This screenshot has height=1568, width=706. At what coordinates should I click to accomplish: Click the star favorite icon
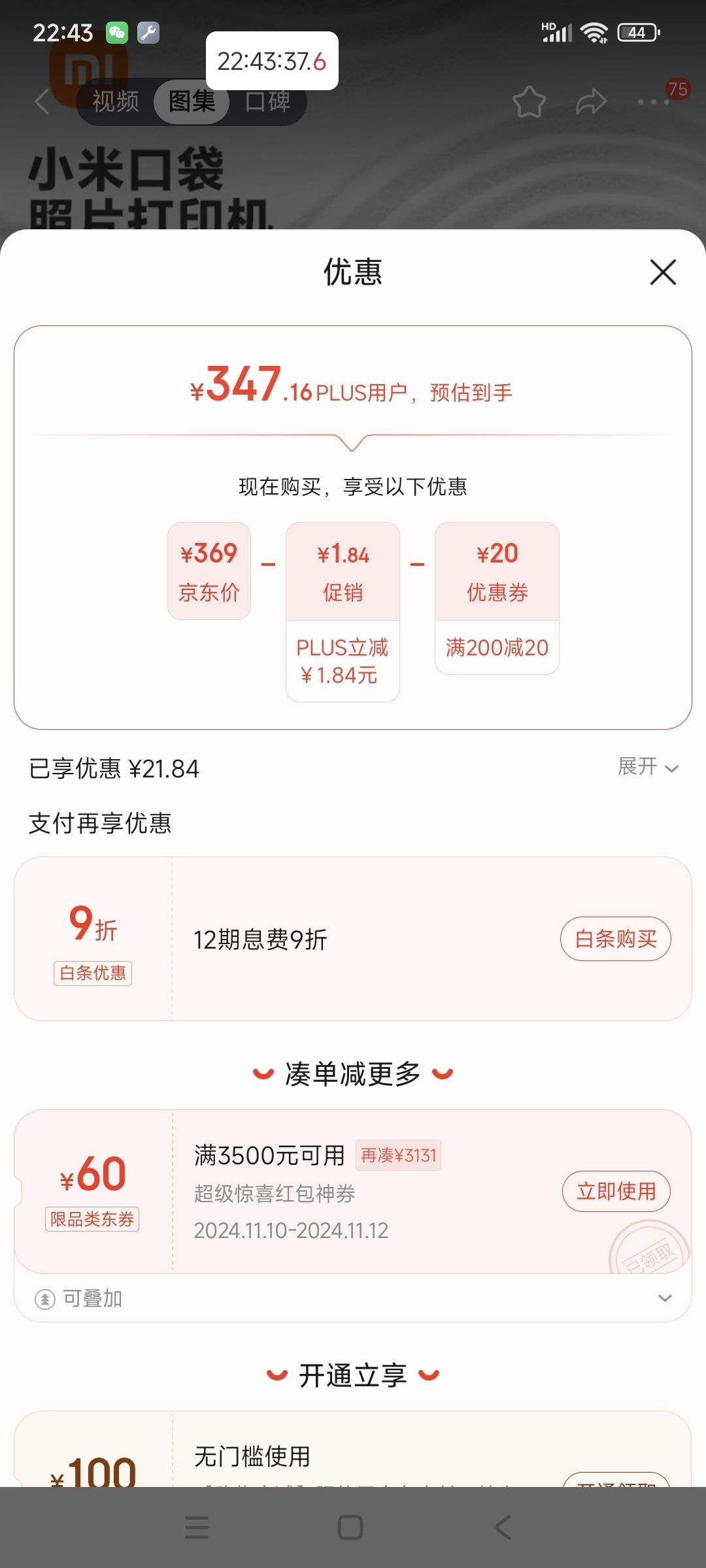coord(531,103)
